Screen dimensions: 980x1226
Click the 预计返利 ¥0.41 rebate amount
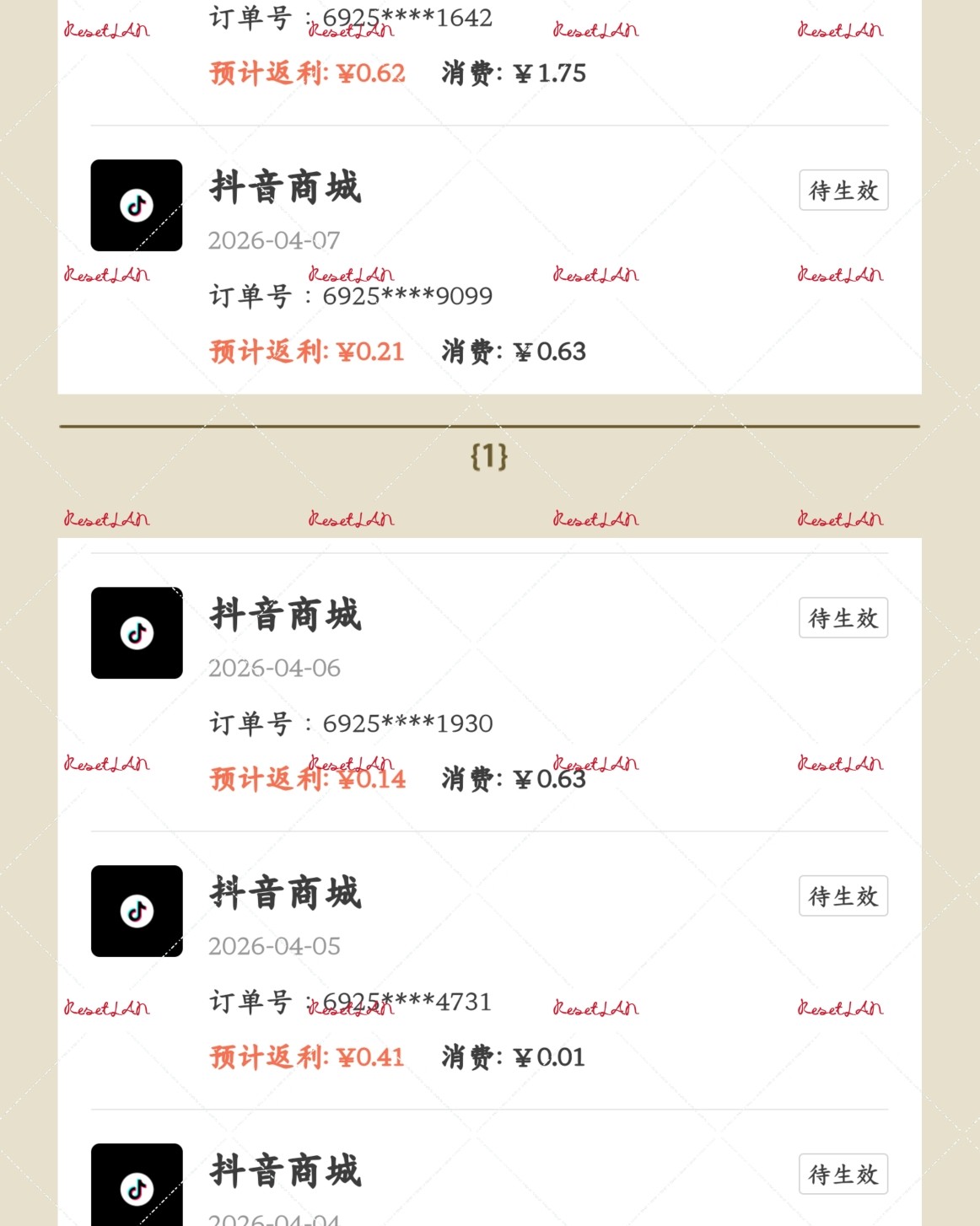click(x=307, y=1056)
